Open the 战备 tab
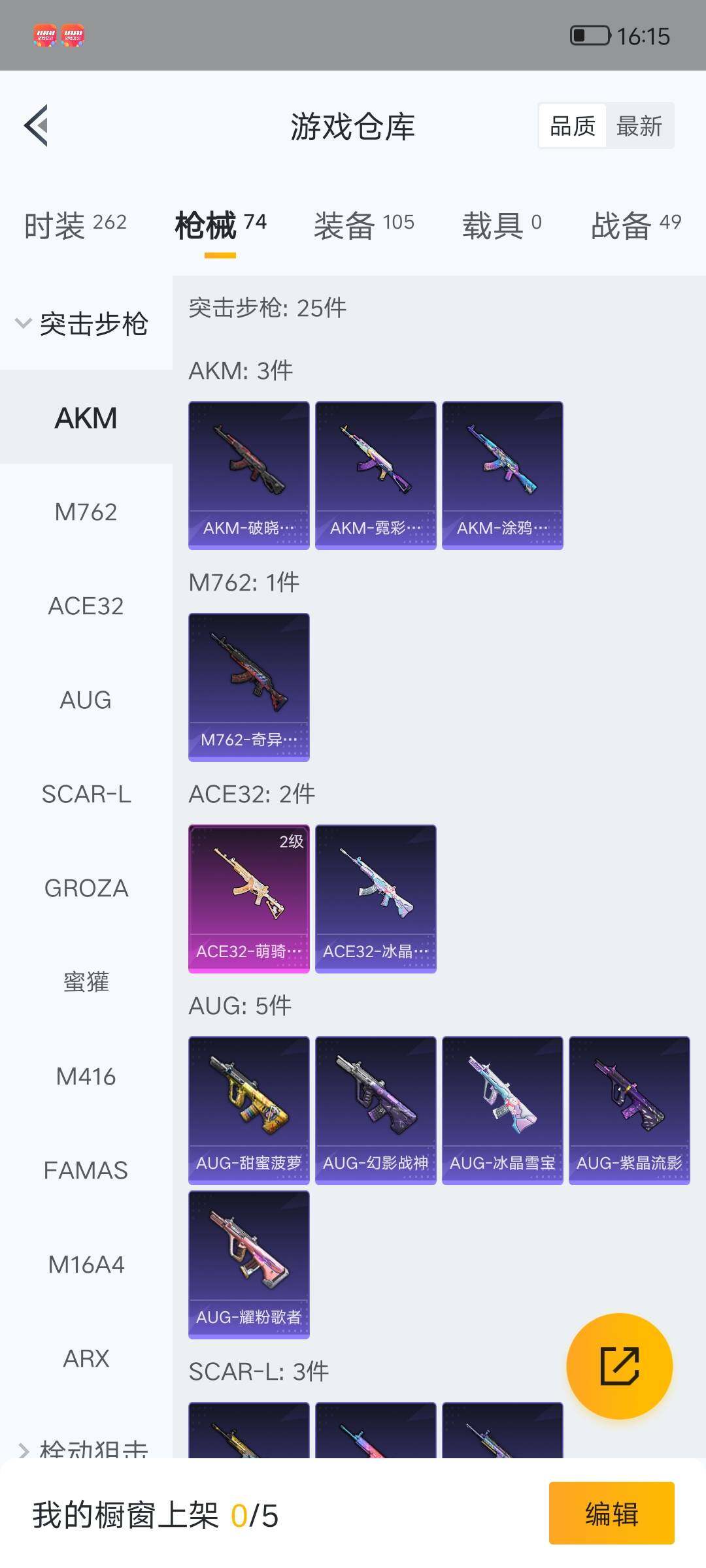Image resolution: width=706 pixels, height=1568 pixels. [635, 225]
